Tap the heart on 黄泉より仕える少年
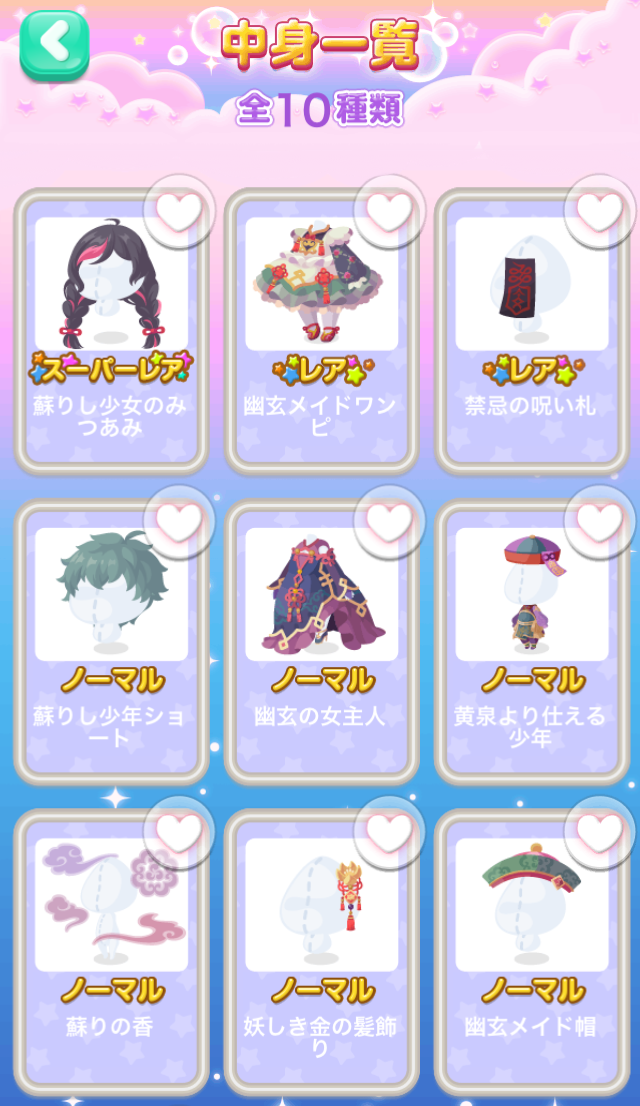This screenshot has height=1106, width=640. (x=599, y=521)
